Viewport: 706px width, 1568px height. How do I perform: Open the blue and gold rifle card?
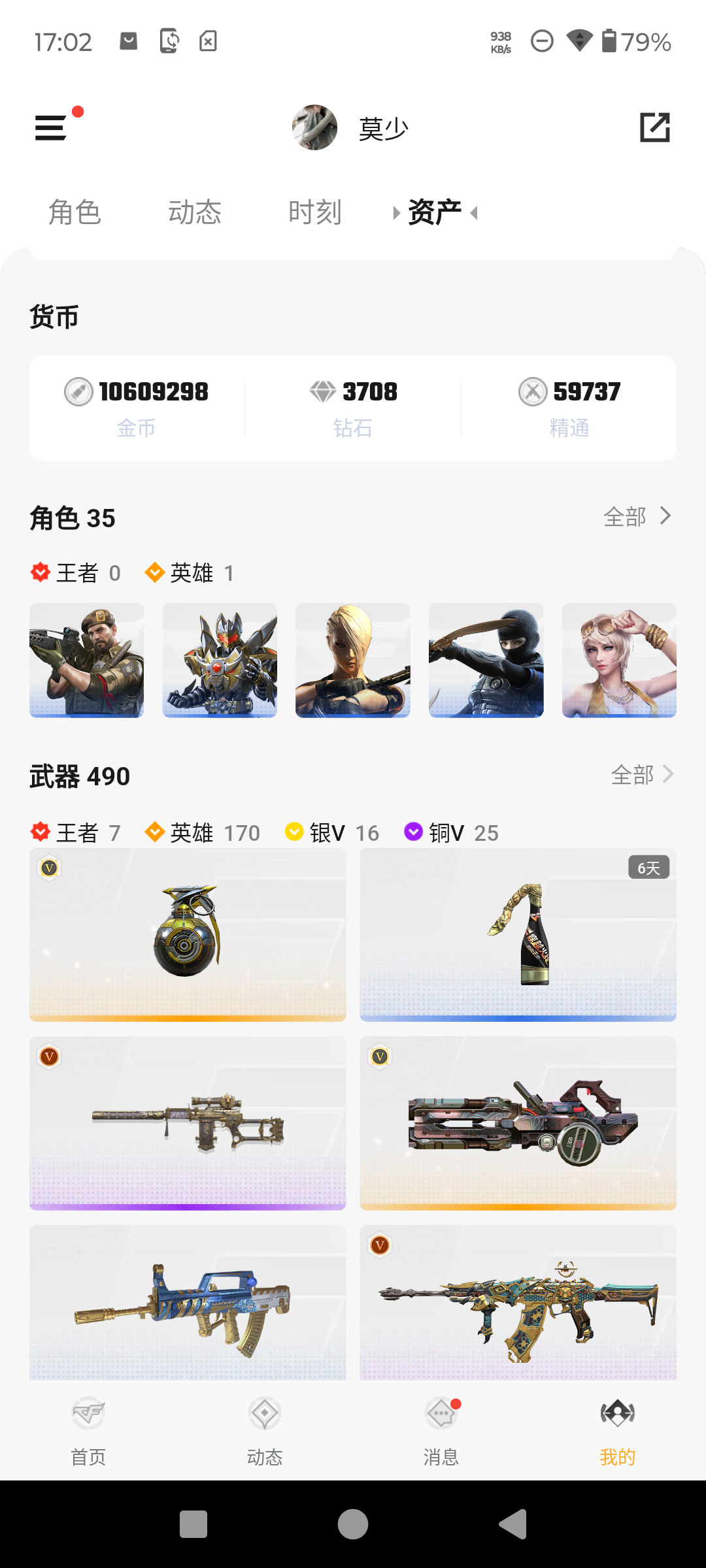pyautogui.click(x=188, y=1303)
